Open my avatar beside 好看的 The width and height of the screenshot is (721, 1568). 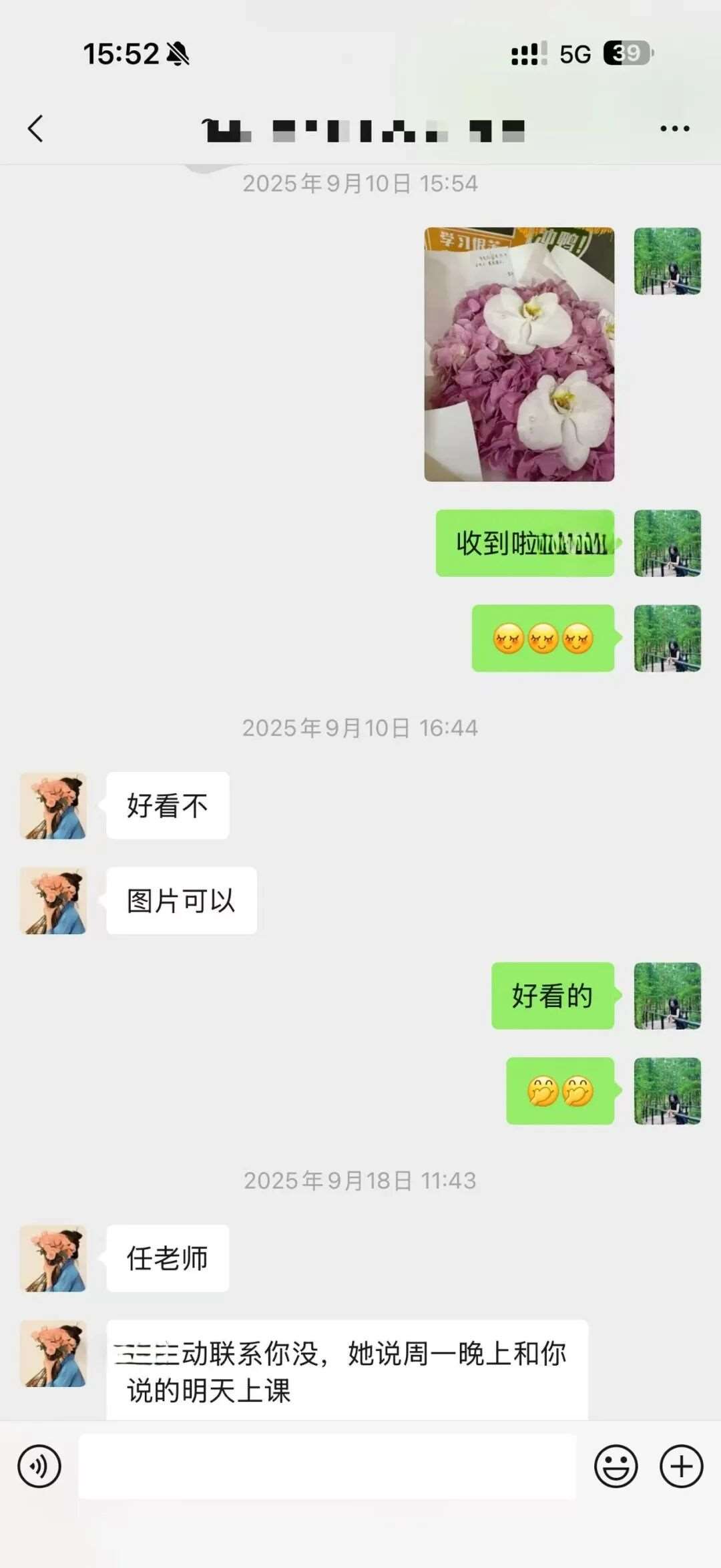[x=667, y=996]
